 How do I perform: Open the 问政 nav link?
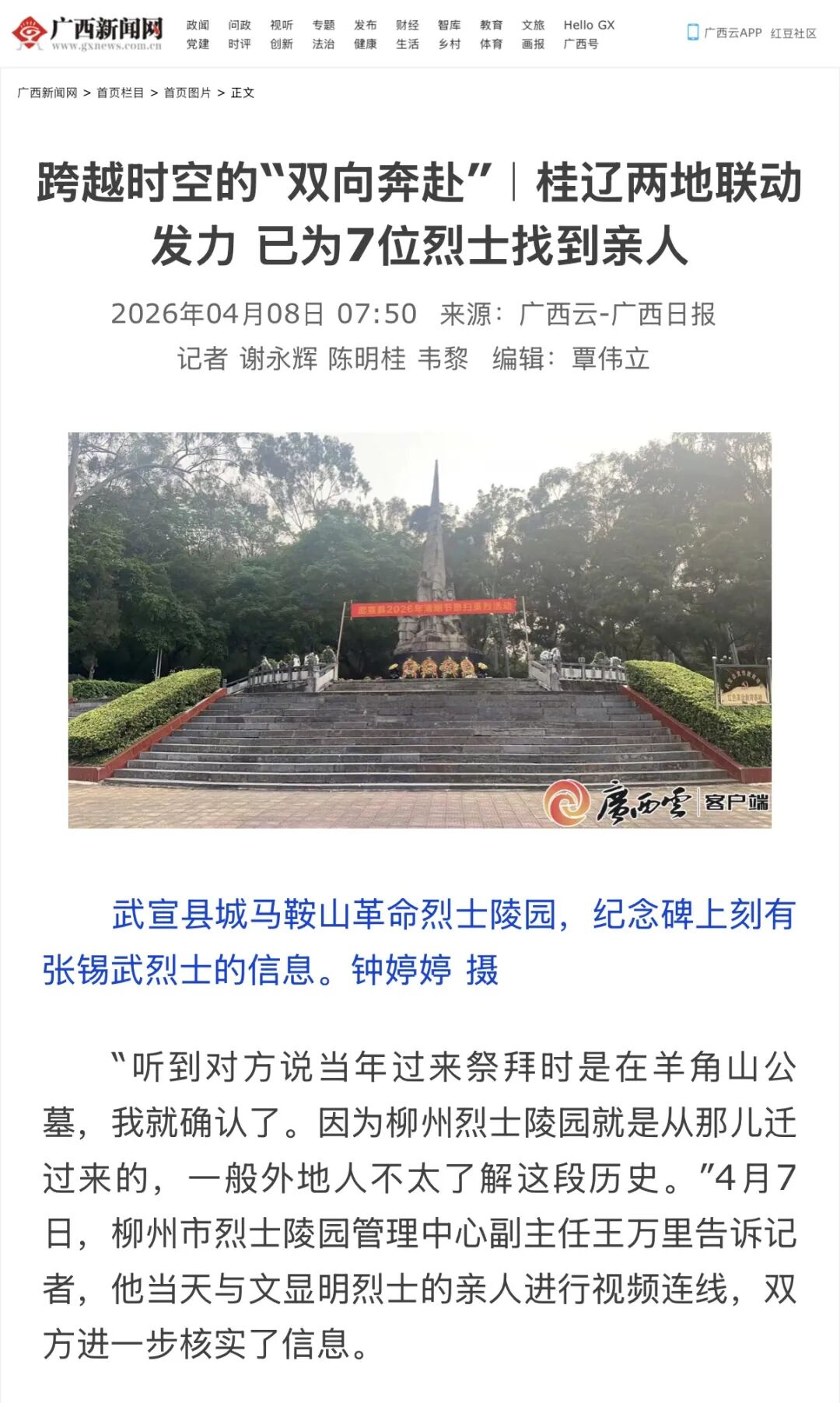[x=240, y=25]
